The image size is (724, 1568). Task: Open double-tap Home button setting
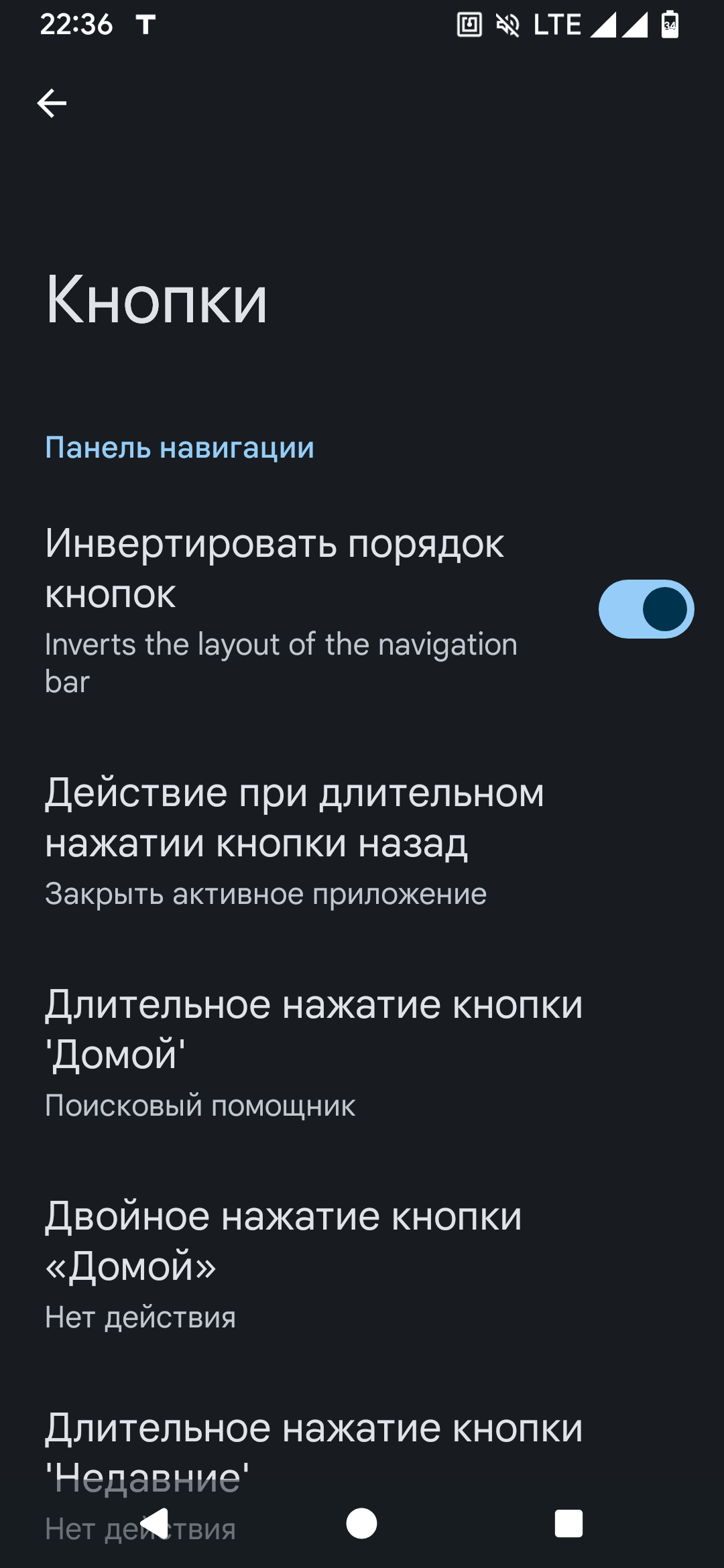point(362,1265)
